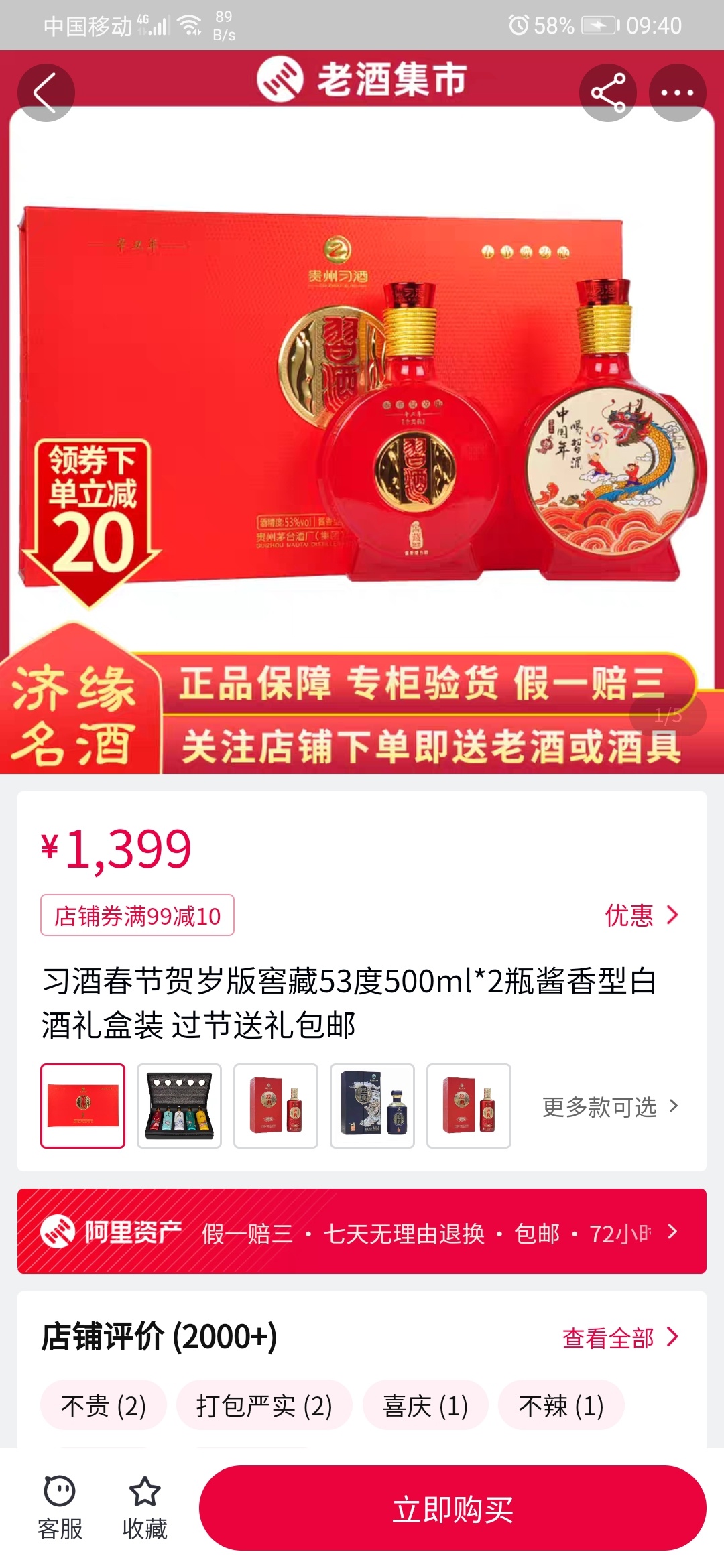Tap 立即购买 to buy now

coord(452,1508)
